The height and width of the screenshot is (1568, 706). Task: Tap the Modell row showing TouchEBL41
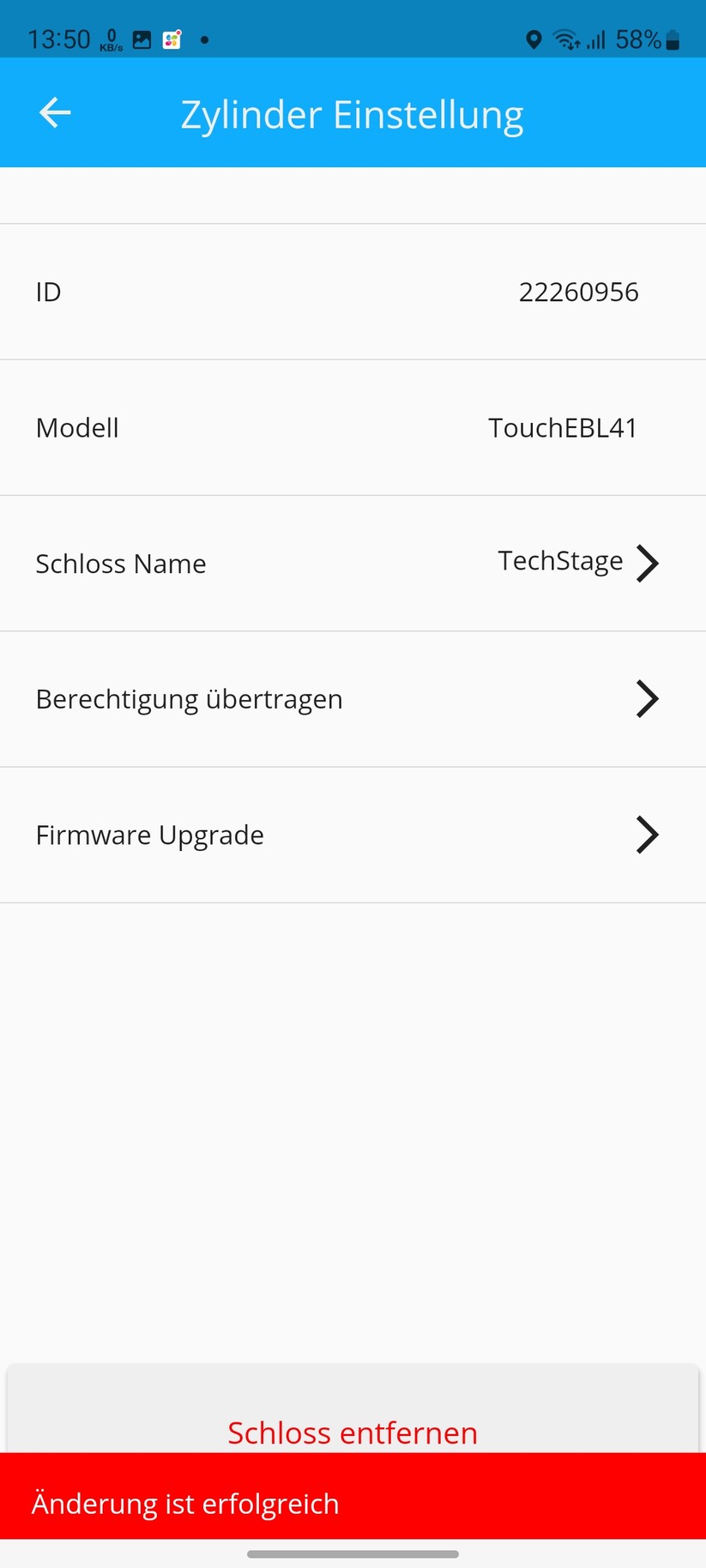tap(352, 427)
